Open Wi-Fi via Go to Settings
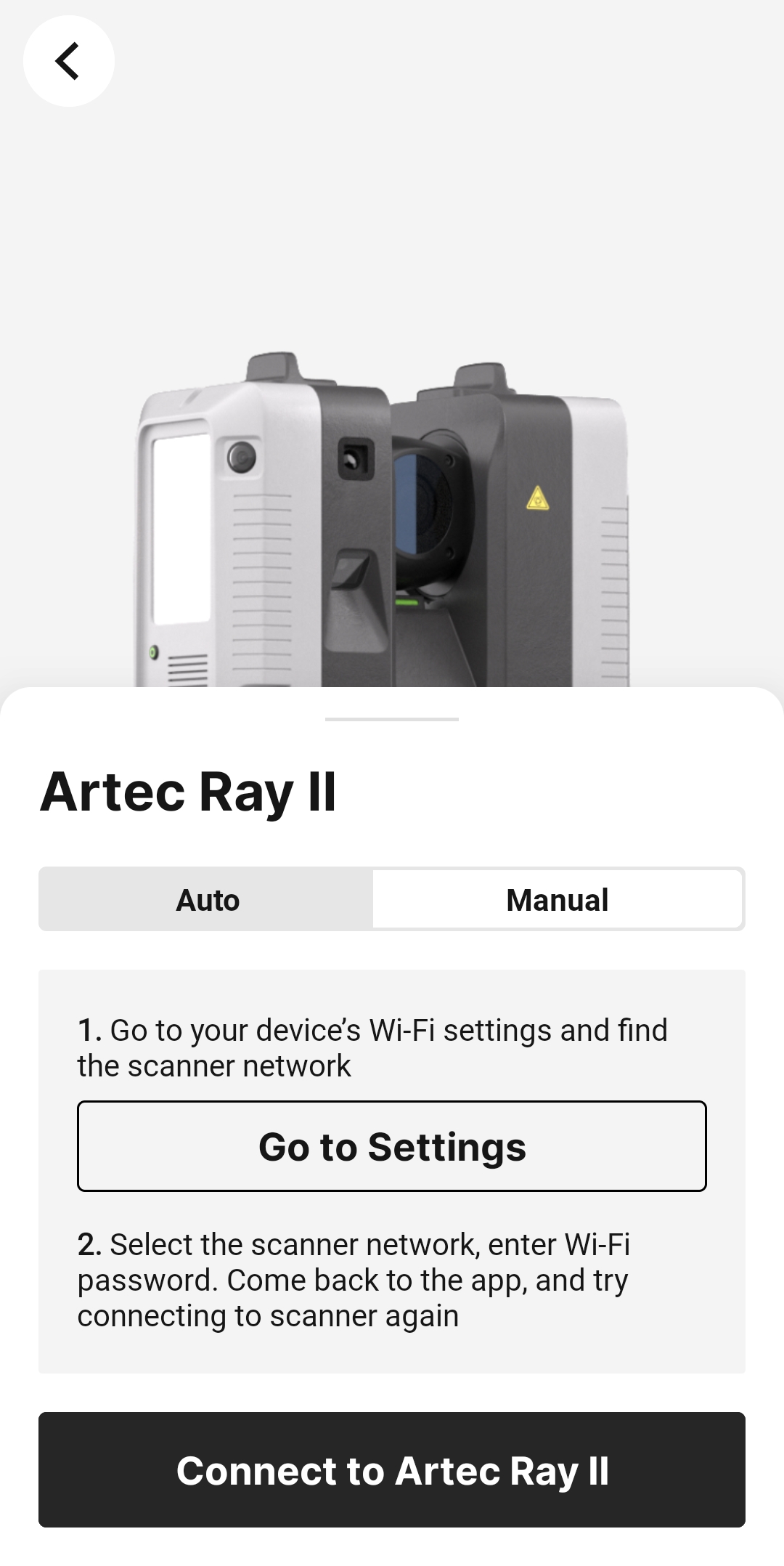The image size is (784, 1566). (x=392, y=1146)
